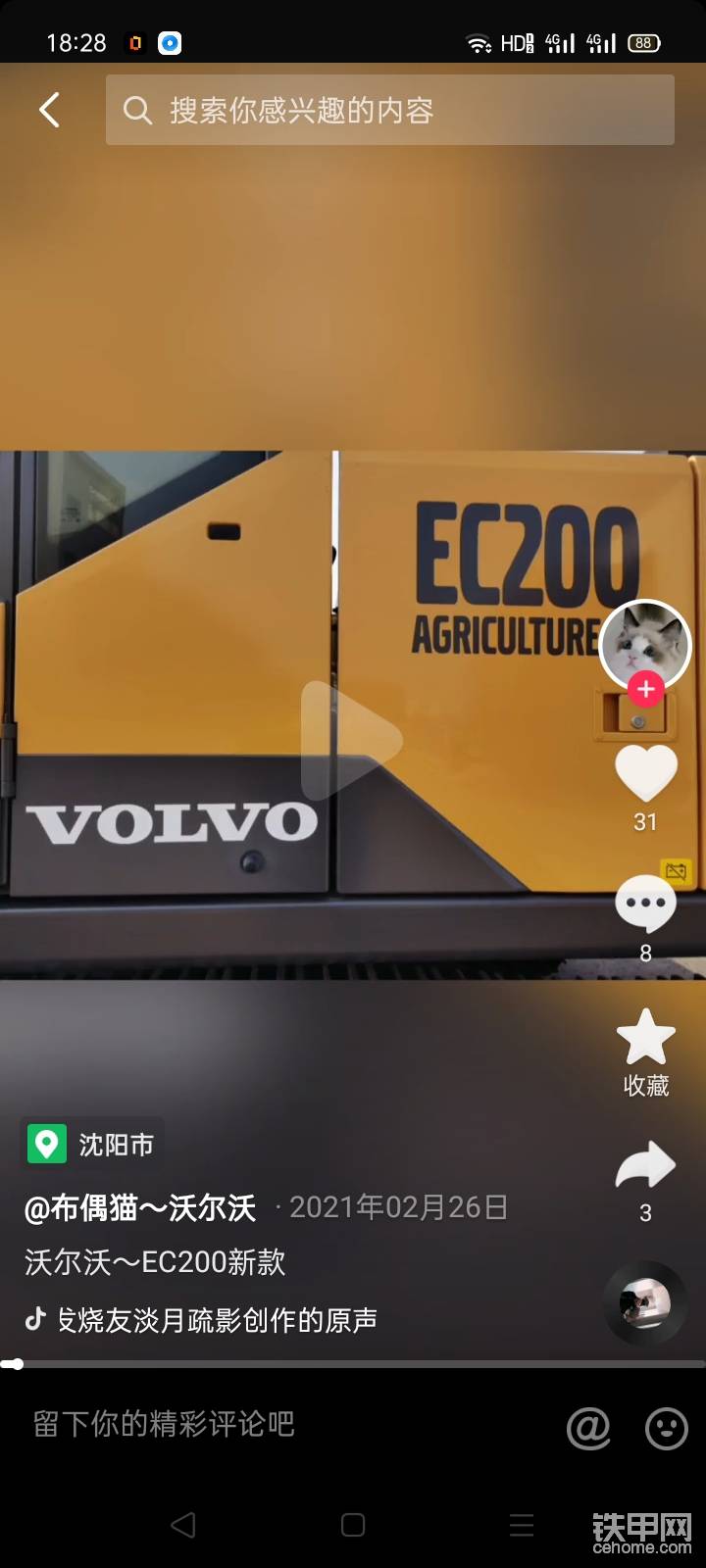Follow the creator with the plus badge
The image size is (706, 1568).
click(x=645, y=689)
